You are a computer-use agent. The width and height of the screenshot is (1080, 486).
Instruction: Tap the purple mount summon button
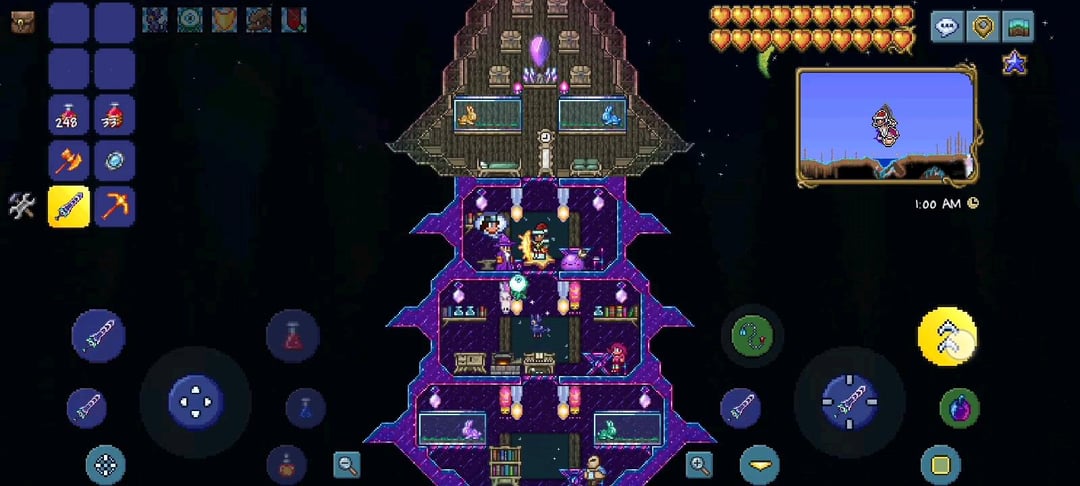click(x=959, y=408)
